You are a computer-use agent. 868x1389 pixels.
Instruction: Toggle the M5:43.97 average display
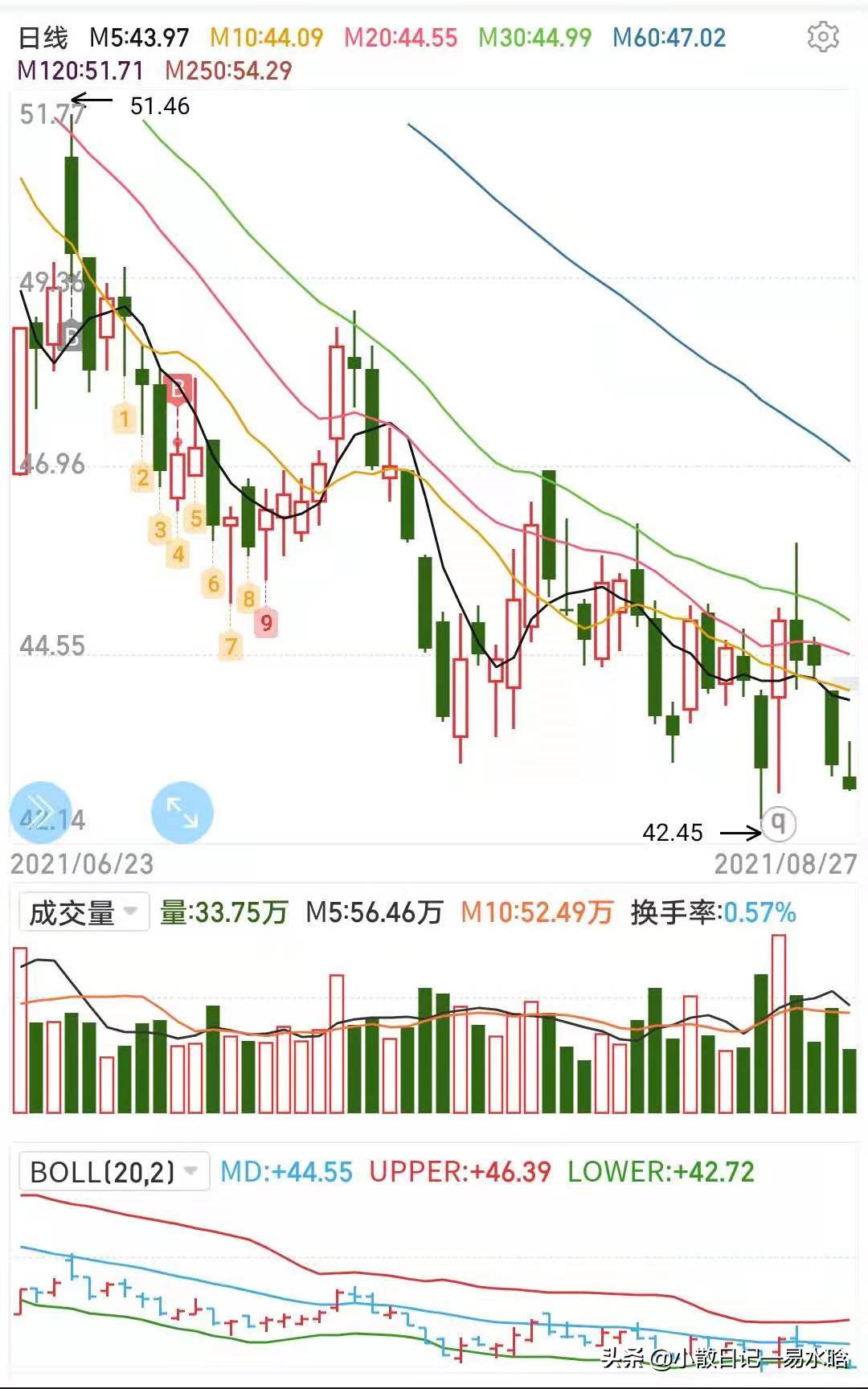pyautogui.click(x=138, y=37)
